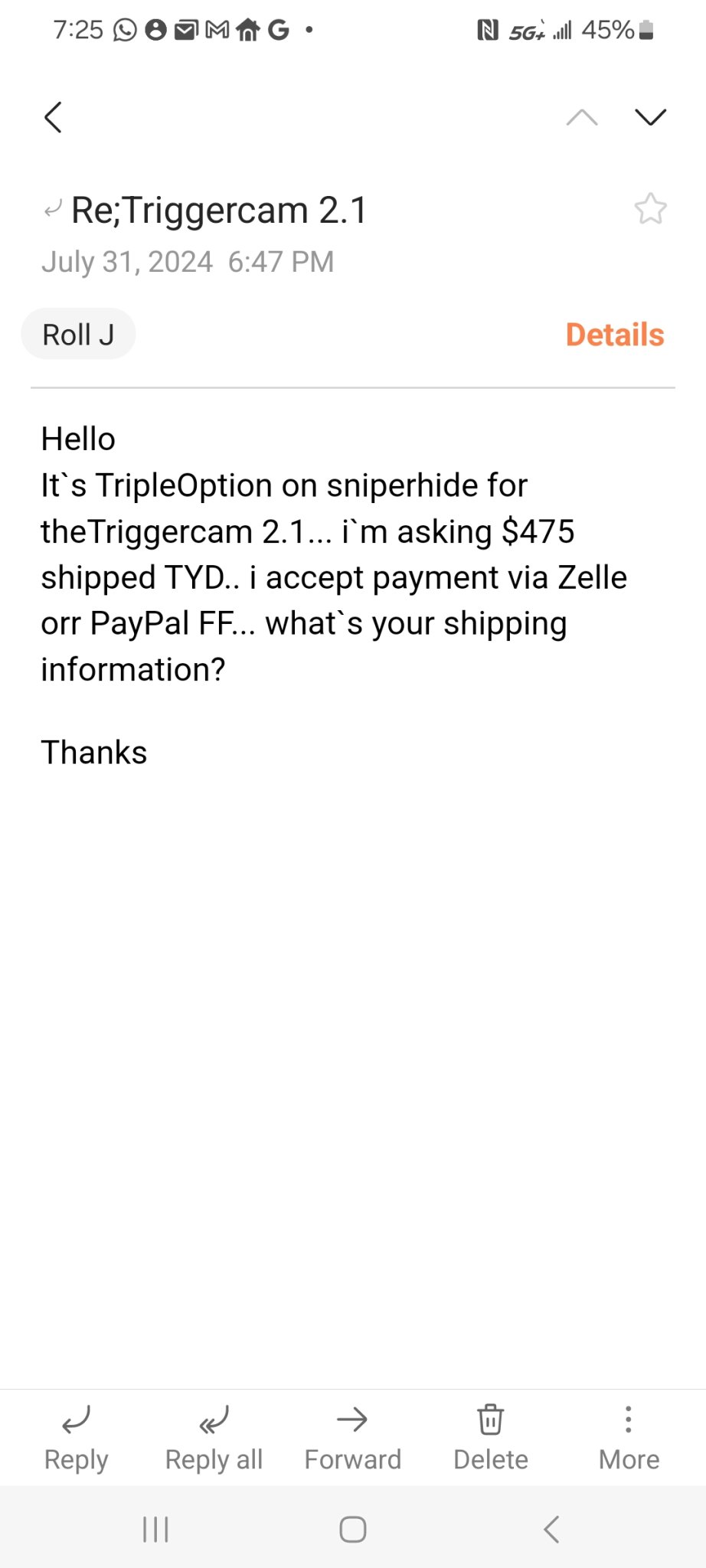Viewport: 706px width, 1568px height.
Task: Open recent apps from navigation bar
Action: click(x=155, y=1529)
